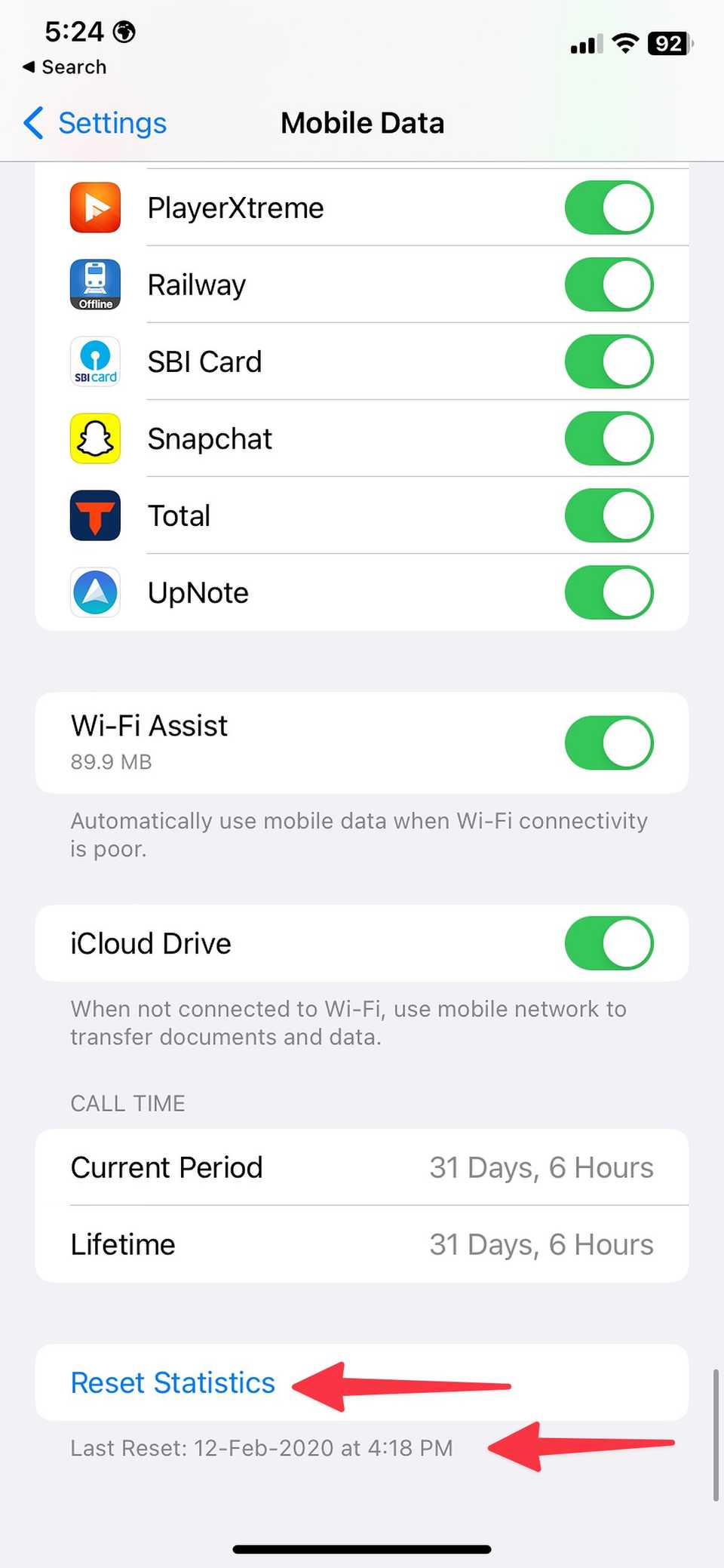Toggle off Wi-Fi Assist
Screen dimensions: 724x1568
(609, 742)
